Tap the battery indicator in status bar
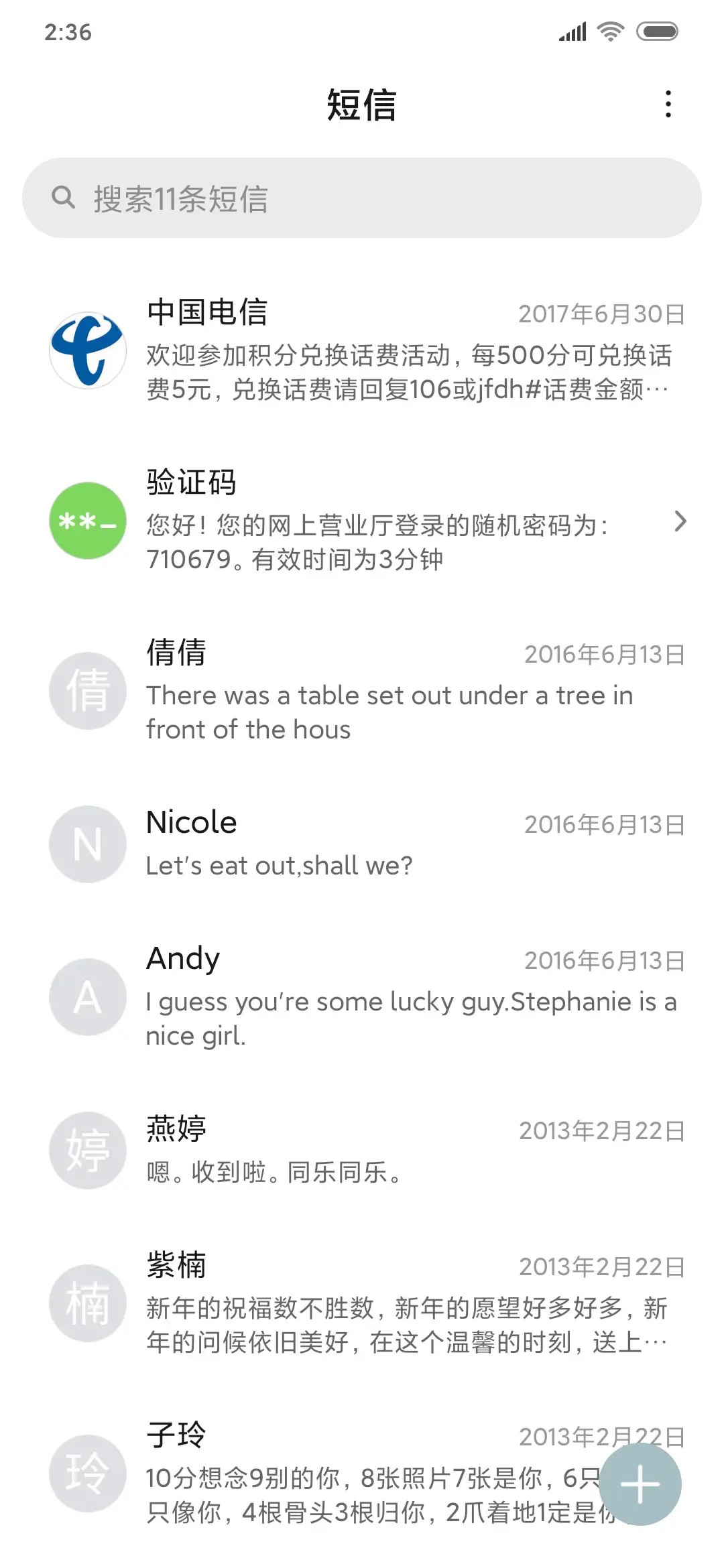 pyautogui.click(x=658, y=31)
